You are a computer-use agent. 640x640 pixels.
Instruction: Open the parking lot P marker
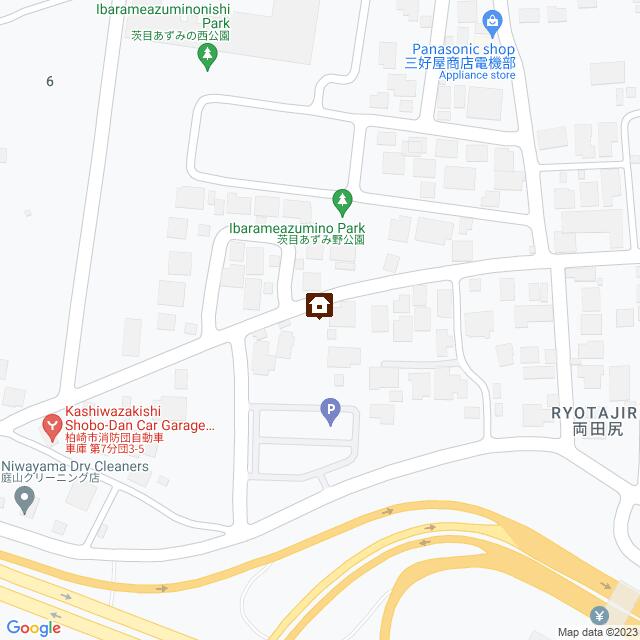[x=330, y=408]
